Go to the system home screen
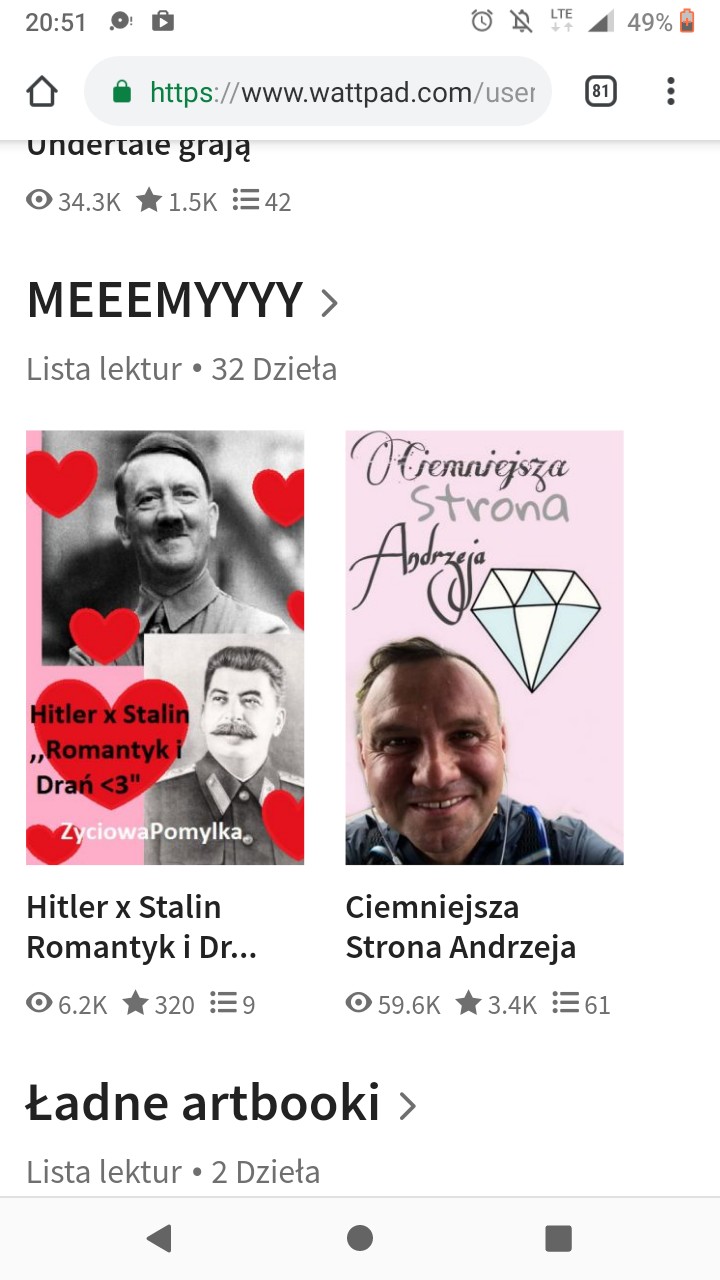The width and height of the screenshot is (720, 1280). point(360,1238)
